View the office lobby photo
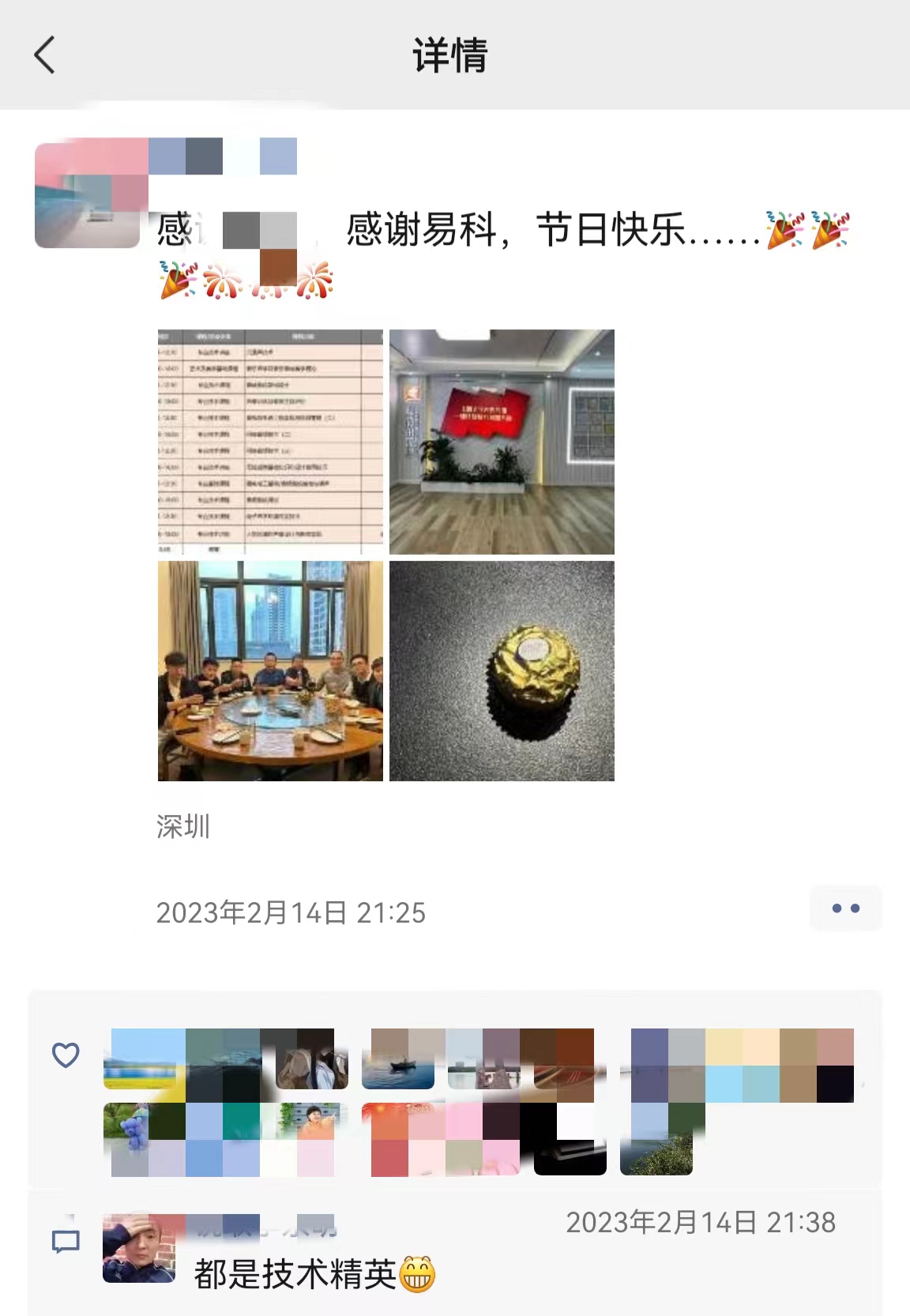Viewport: 910px width, 1316px height. [502, 442]
